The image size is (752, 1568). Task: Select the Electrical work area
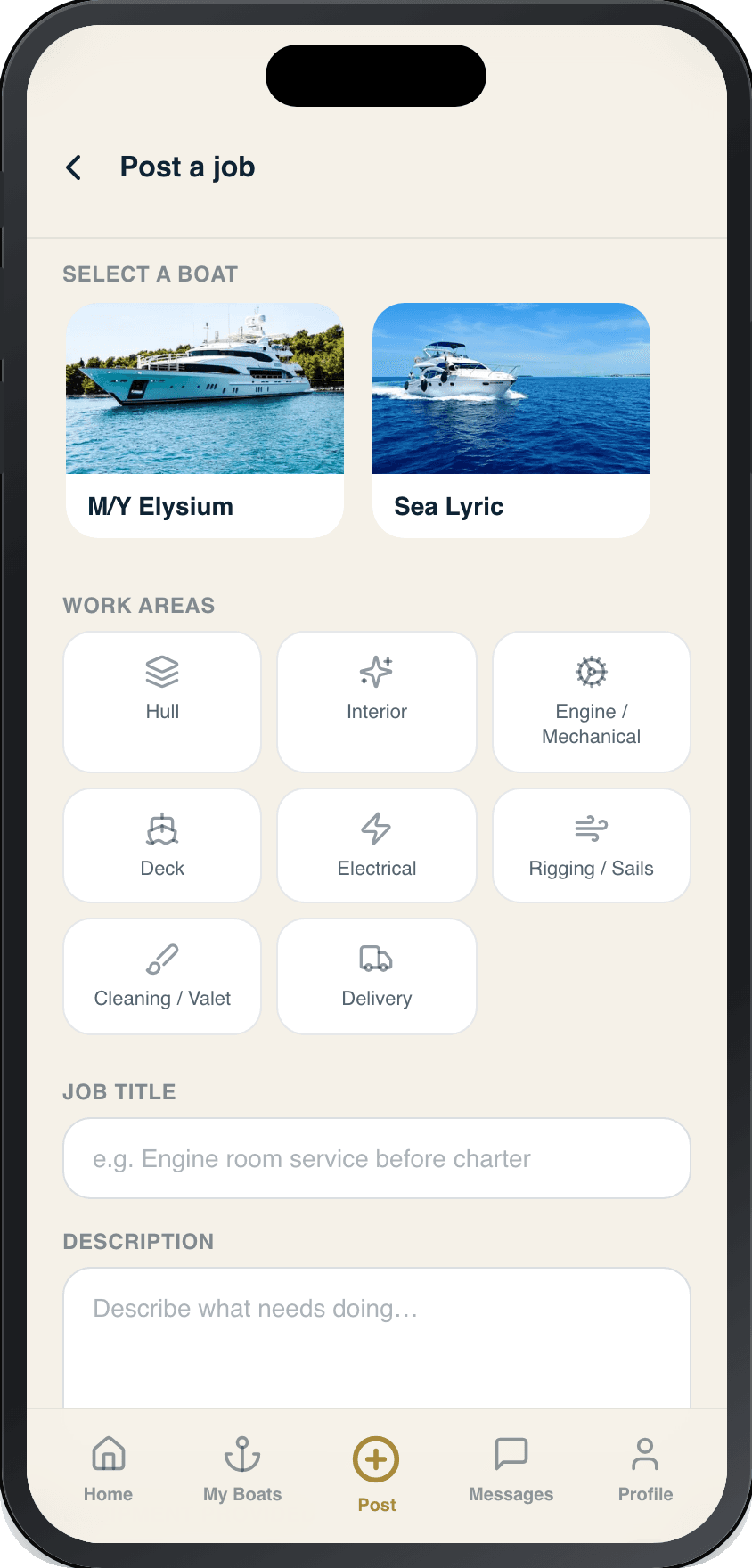pyautogui.click(x=377, y=845)
